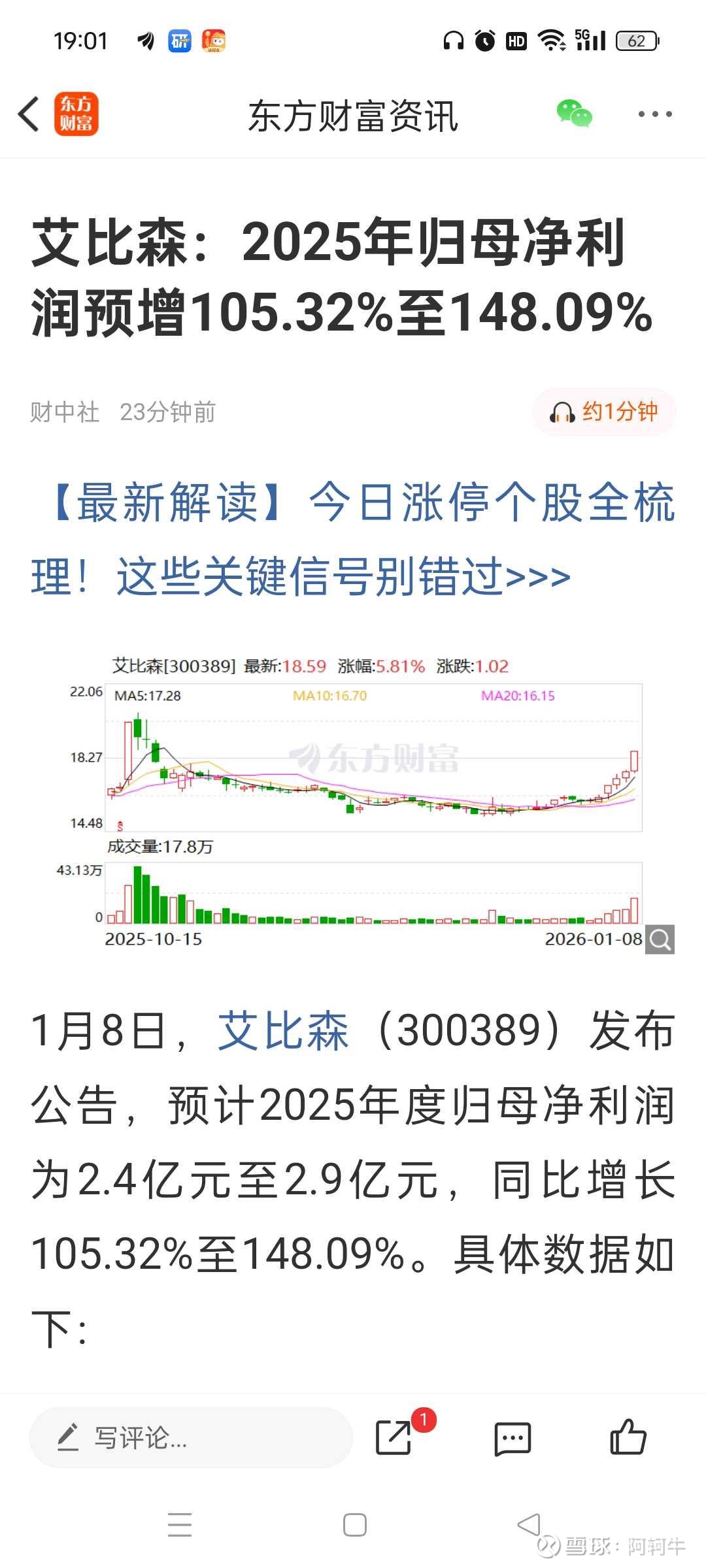Zoom the chart with the magnifier icon

click(660, 939)
